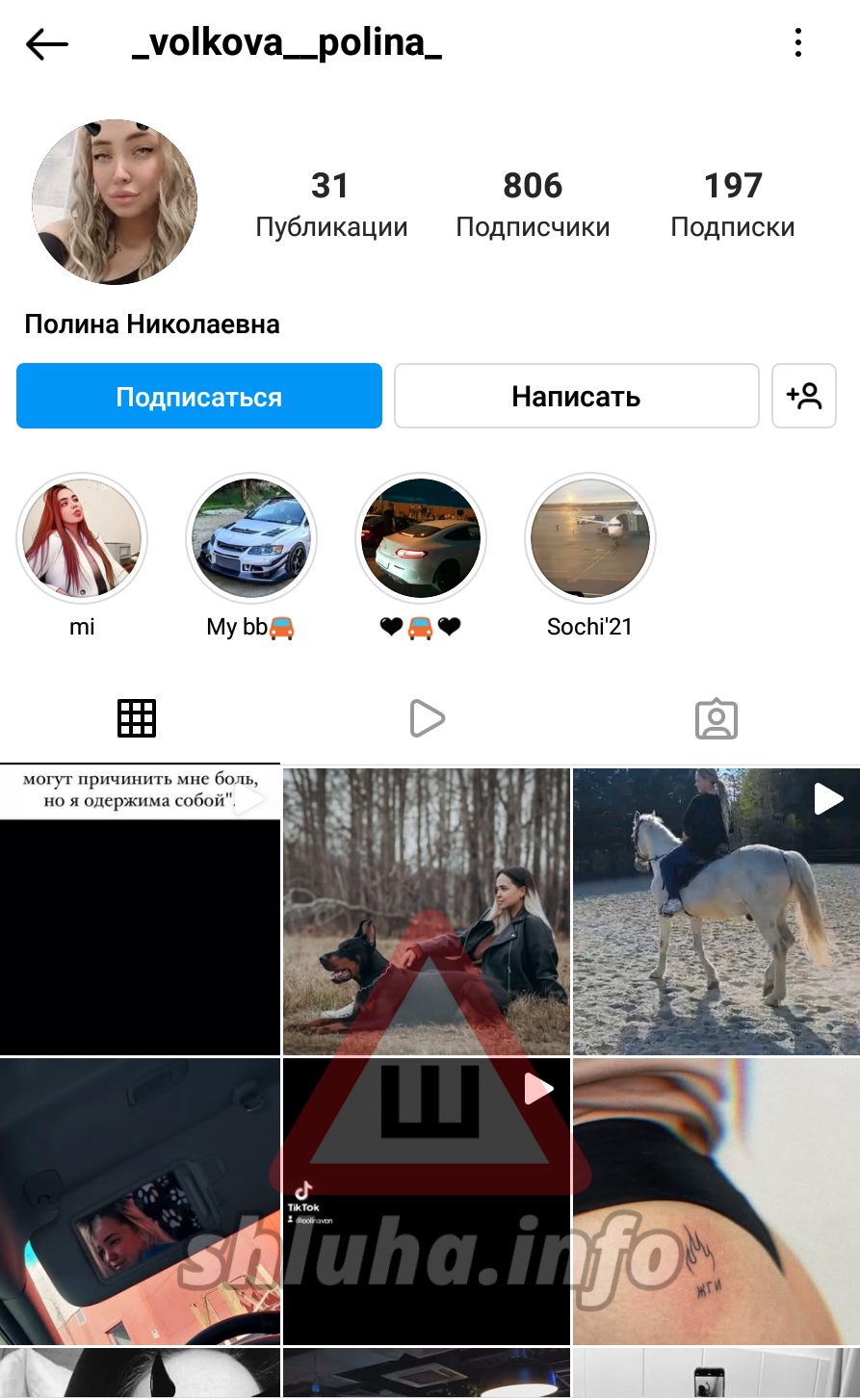View the 197 Подписки following list

click(733, 204)
